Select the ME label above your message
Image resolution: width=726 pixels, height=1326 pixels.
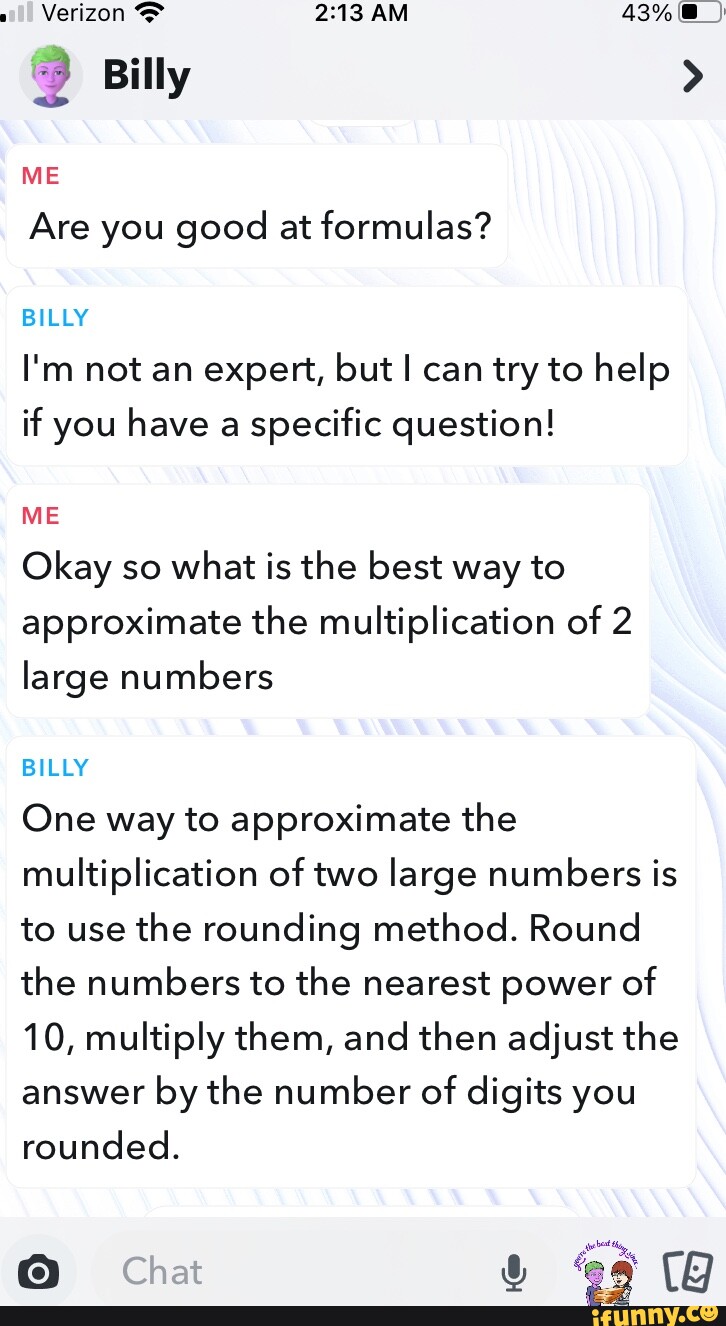40,175
